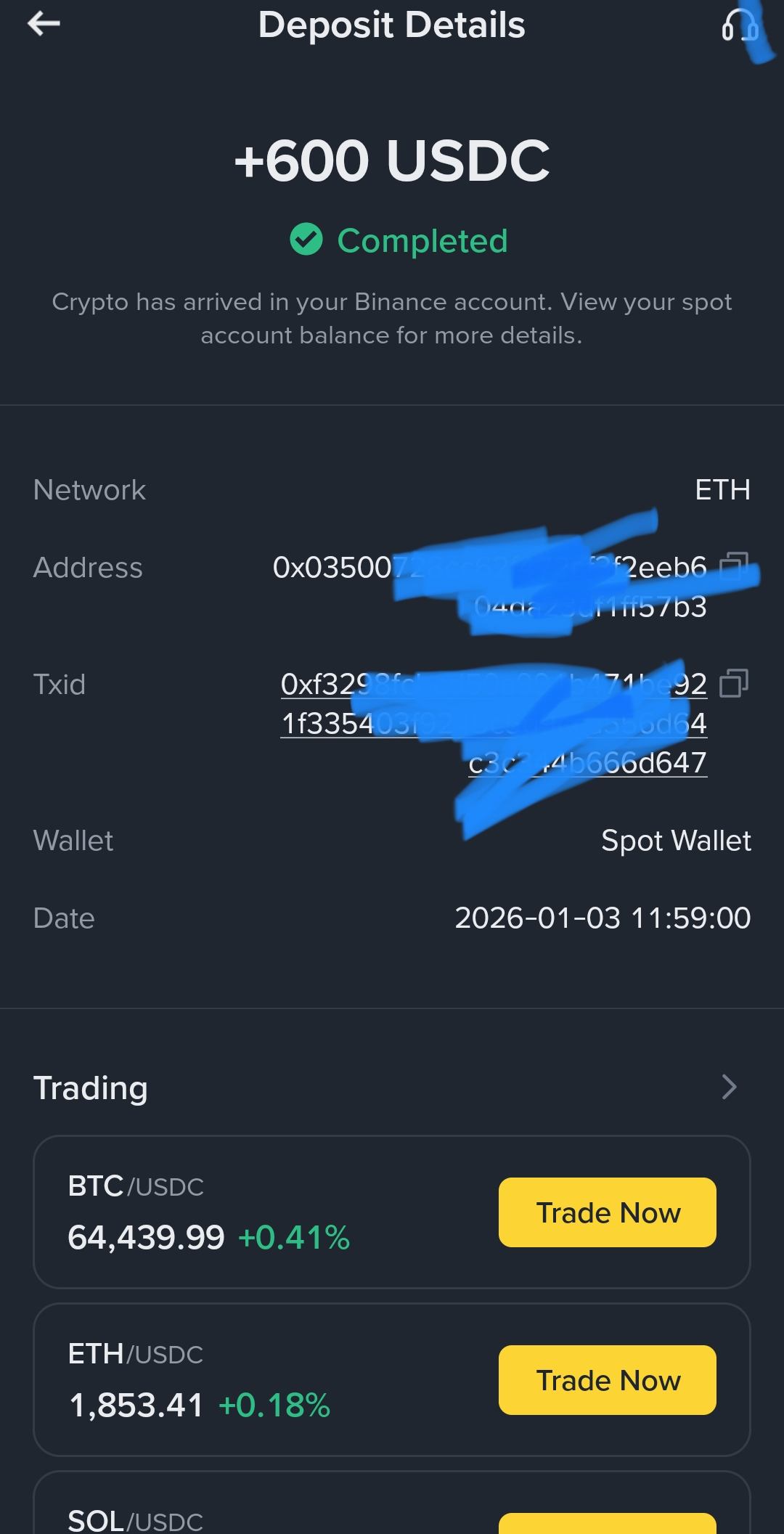Go back from Deposit Details
Image resolution: width=784 pixels, height=1534 pixels.
tap(44, 25)
